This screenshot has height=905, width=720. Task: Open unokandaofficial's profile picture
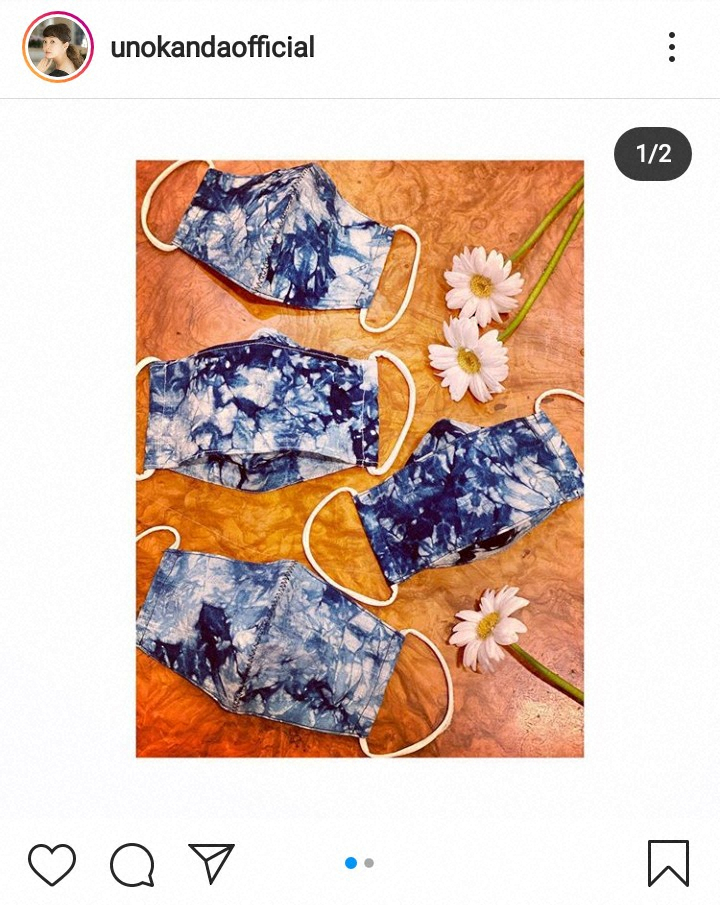[x=58, y=47]
